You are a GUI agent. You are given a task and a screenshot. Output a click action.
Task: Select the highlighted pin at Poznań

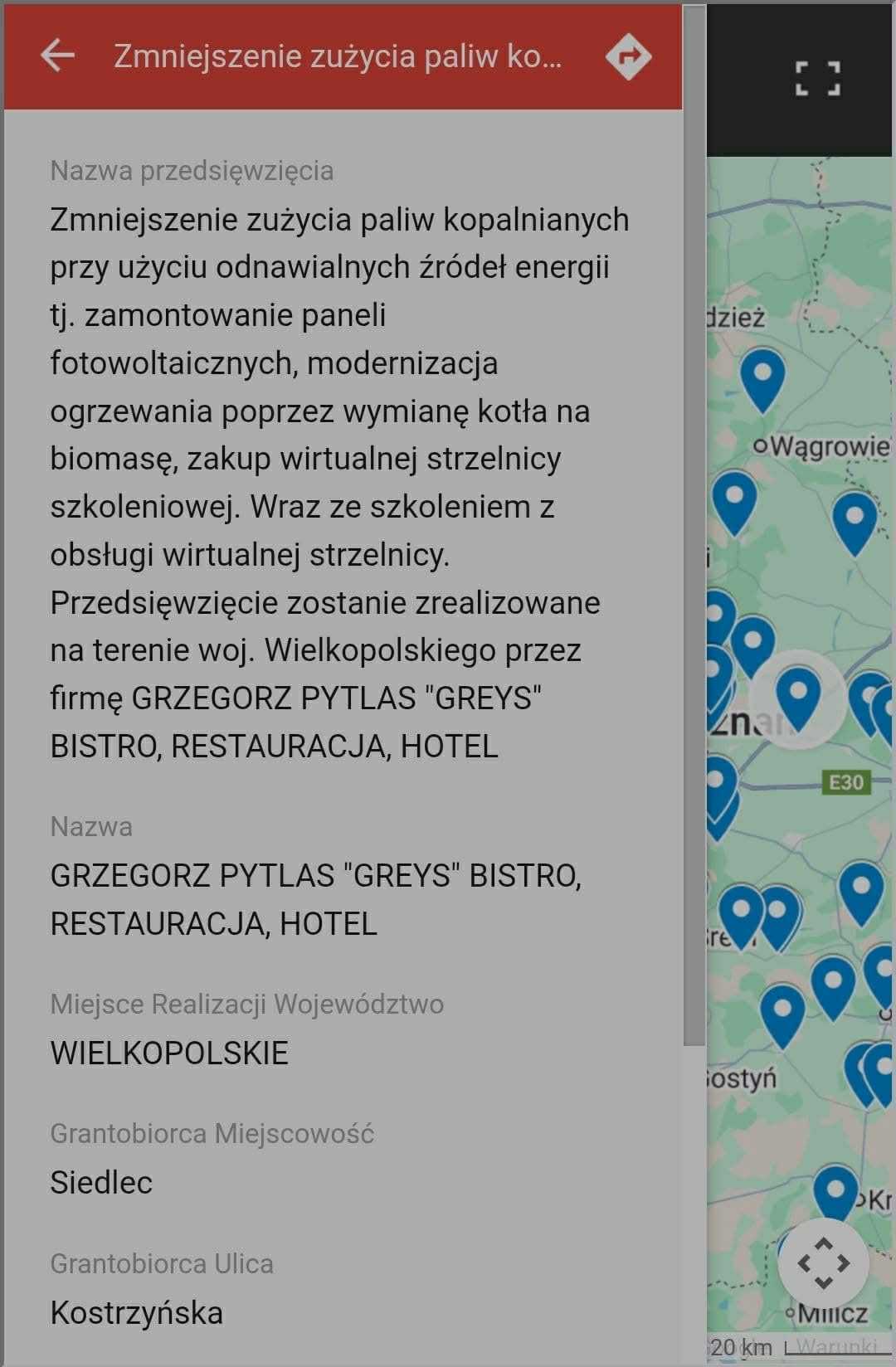coord(797,693)
